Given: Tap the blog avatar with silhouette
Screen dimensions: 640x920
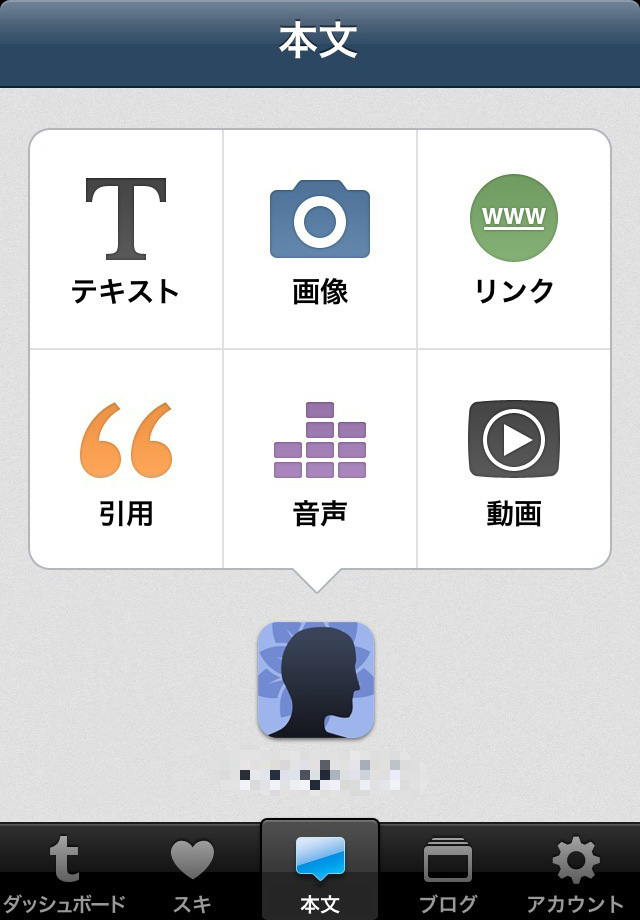Looking at the screenshot, I should (x=316, y=680).
